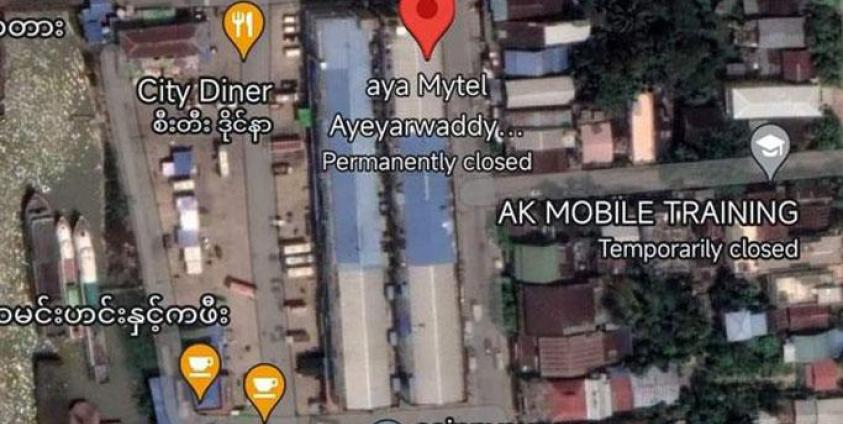The width and height of the screenshot is (843, 424).
Task: Open the City Diner restaurant pin
Action: pyautogui.click(x=243, y=27)
